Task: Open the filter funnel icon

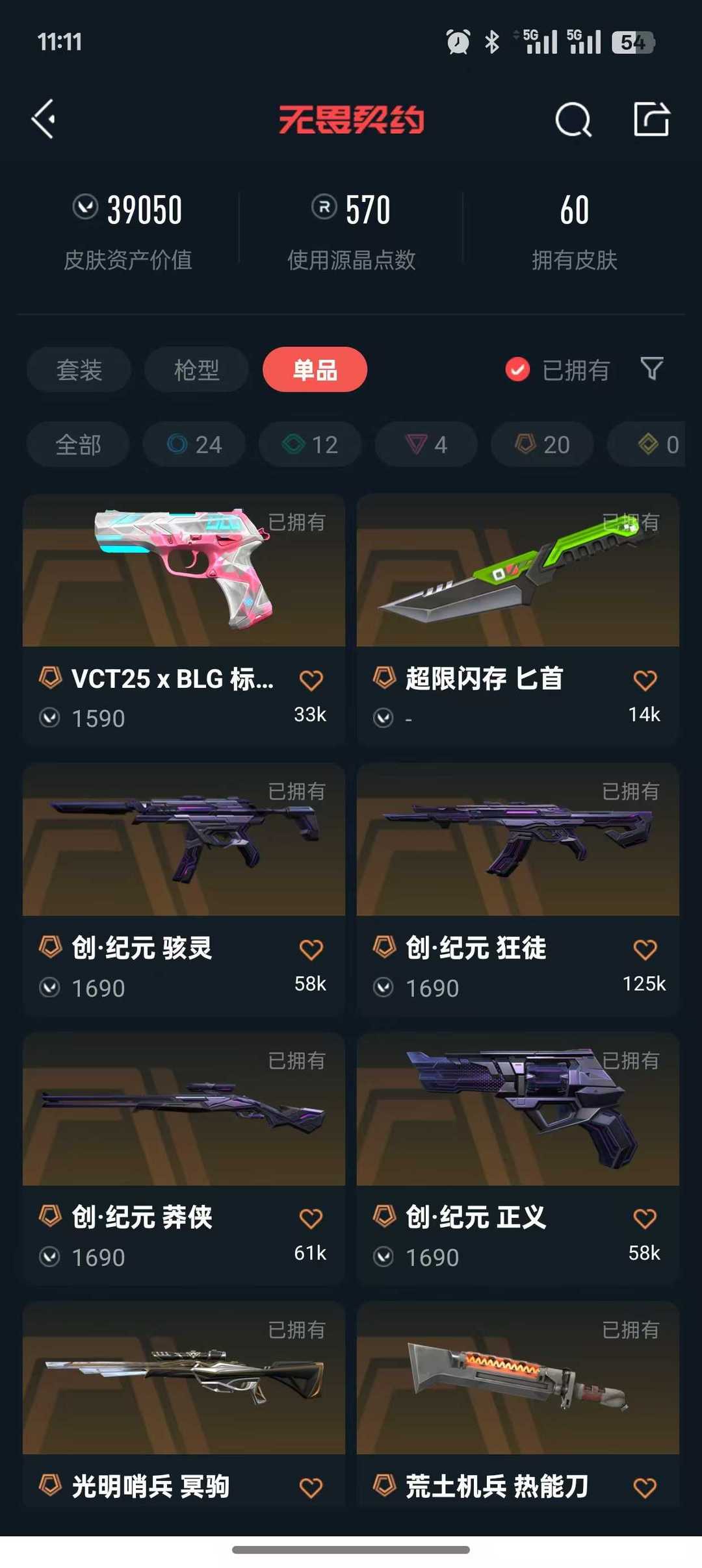Action: (x=652, y=369)
